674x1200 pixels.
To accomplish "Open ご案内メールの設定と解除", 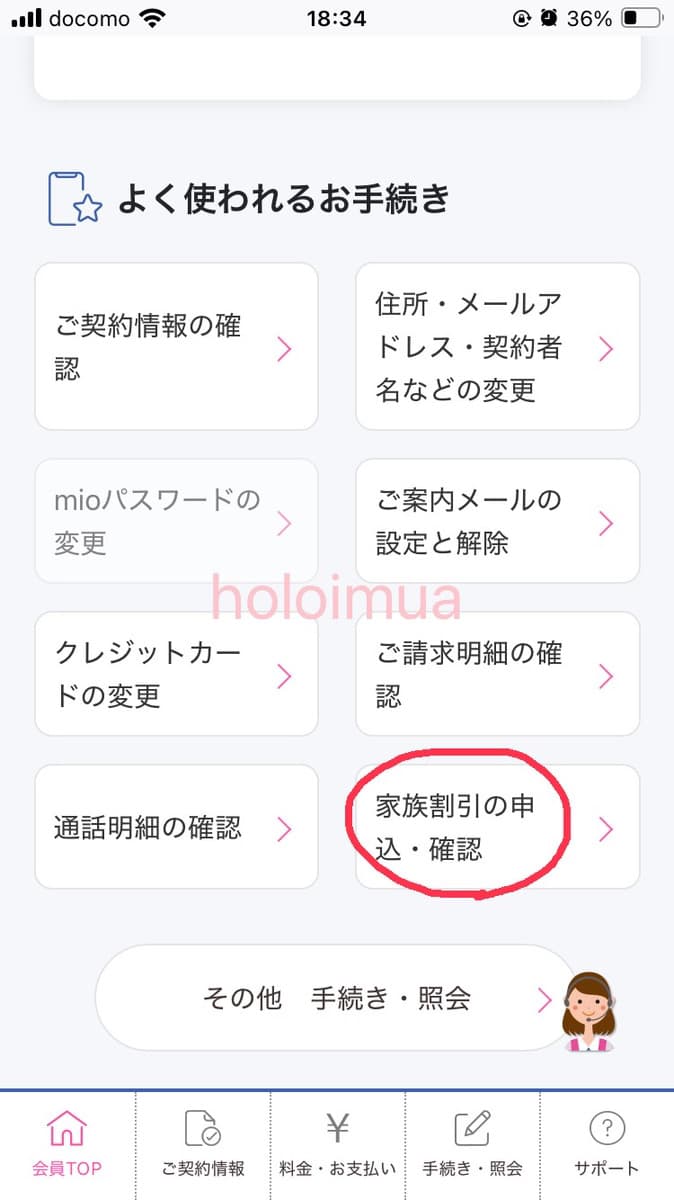I will click(497, 521).
